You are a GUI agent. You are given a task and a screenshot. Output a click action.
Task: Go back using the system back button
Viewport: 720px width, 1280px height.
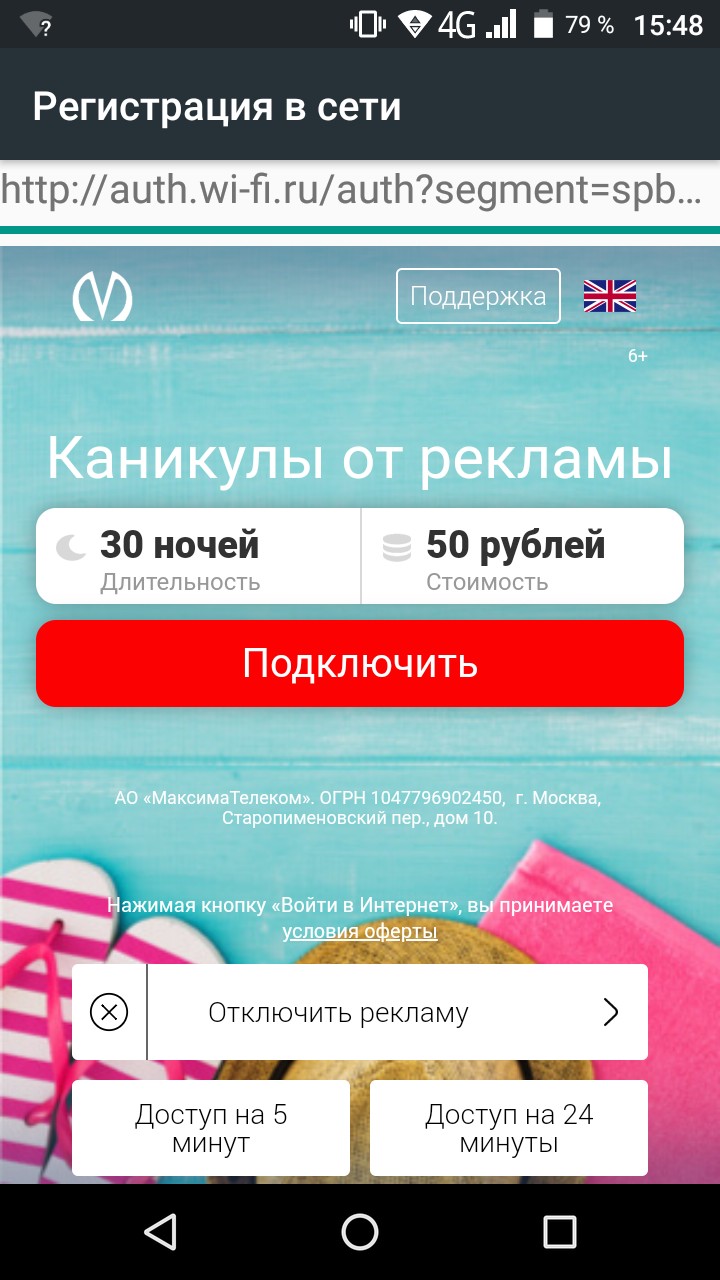tap(160, 1232)
